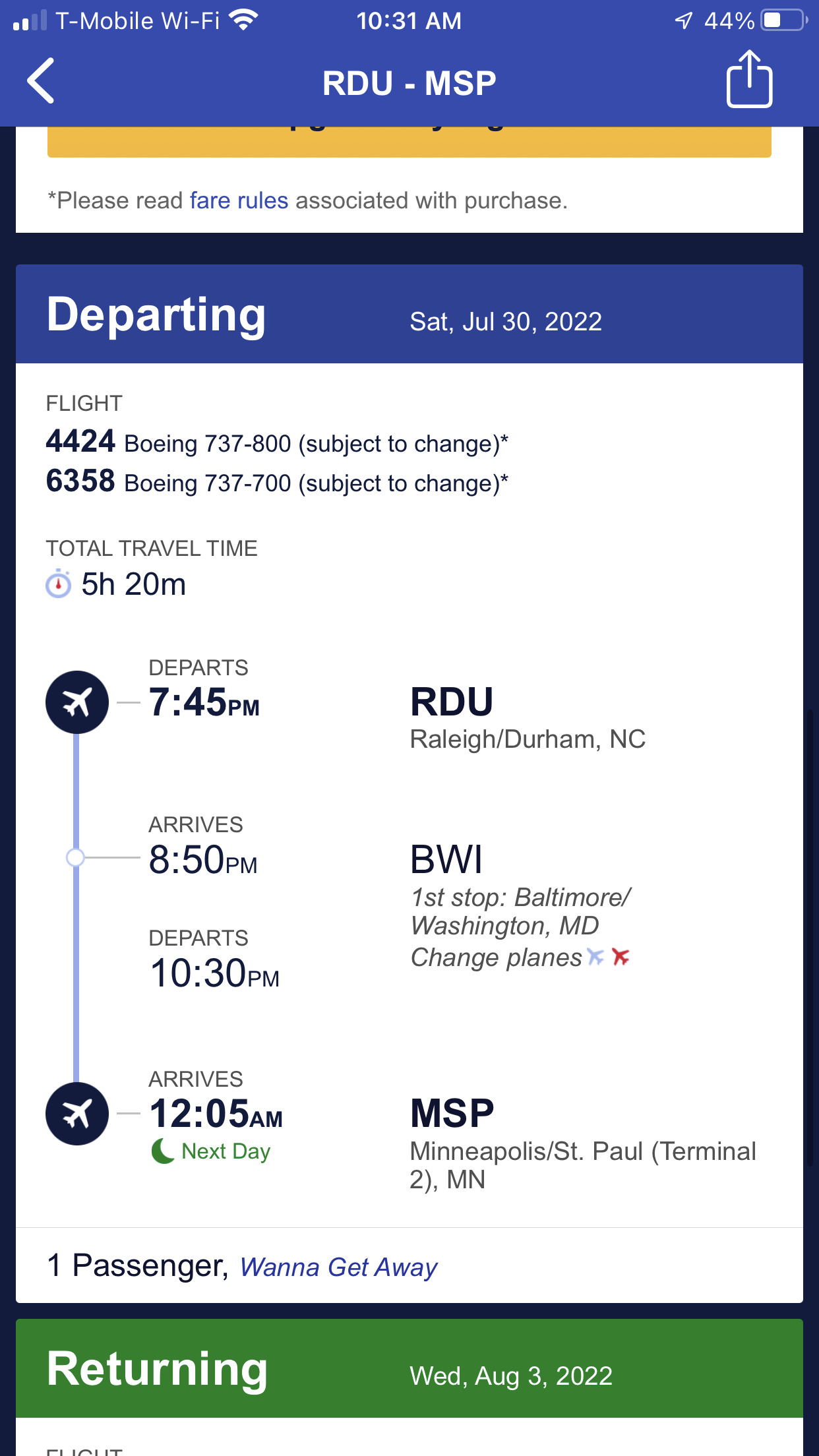Open the fare rules link

point(239,200)
